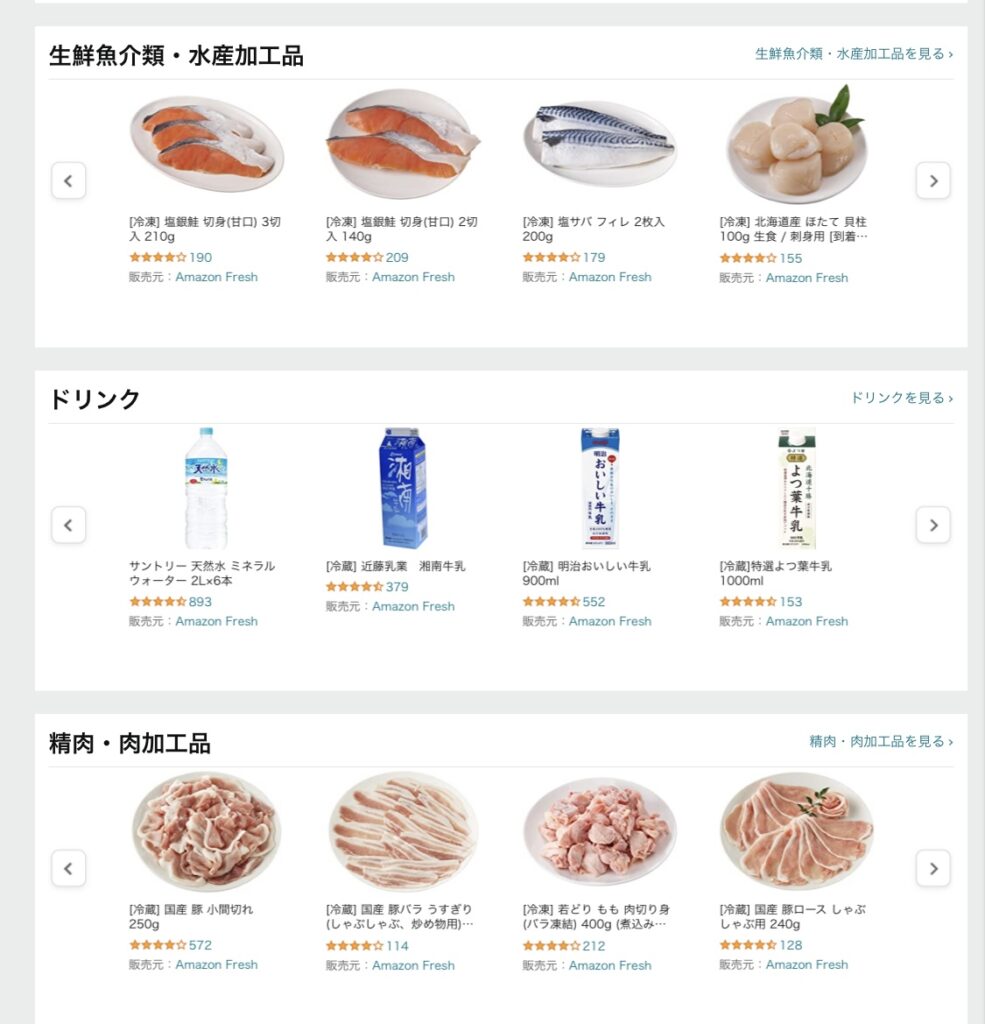Viewport: 985px width, 1024px height.
Task: Open 塩銀鮭 切身 3切入 210g product
Action: tap(203, 229)
